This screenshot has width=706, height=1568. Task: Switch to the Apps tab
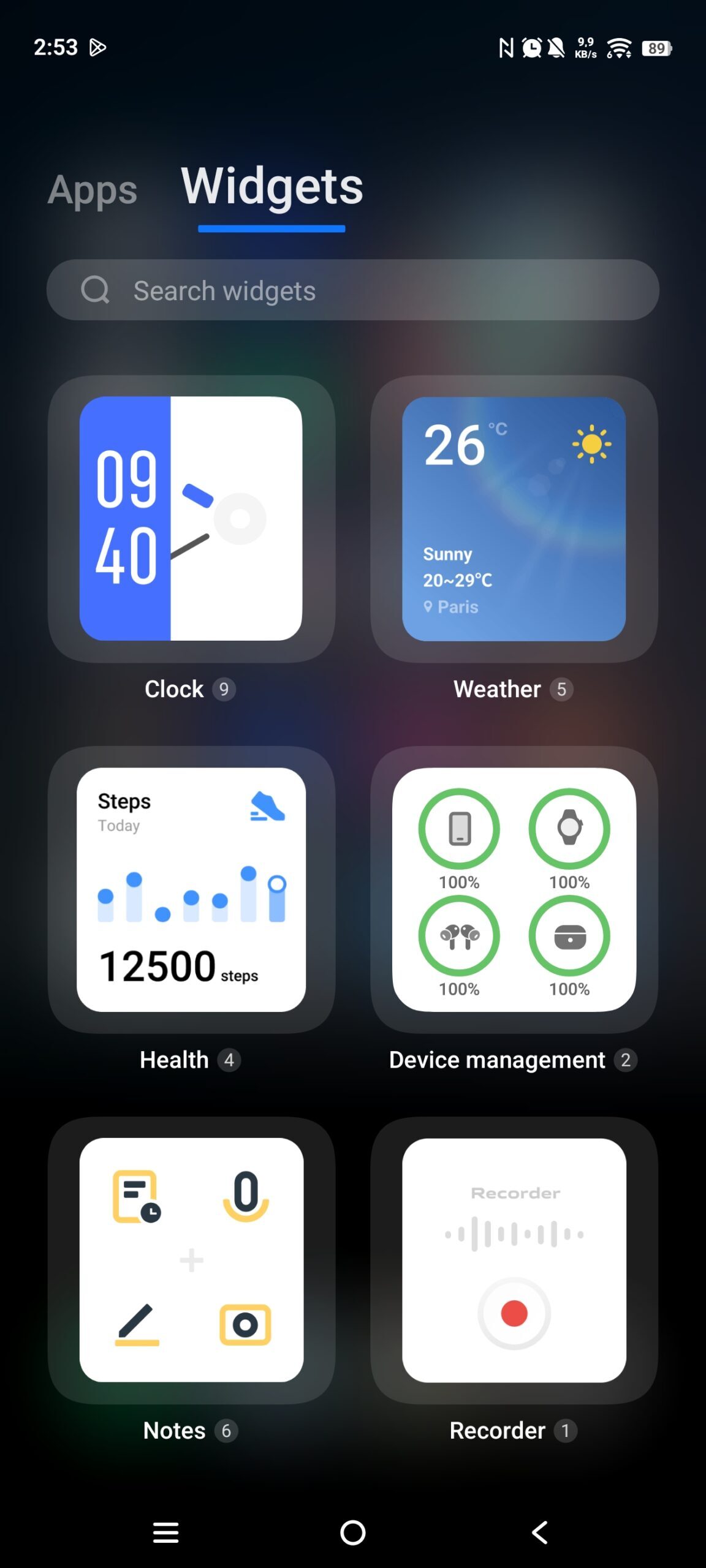coord(93,190)
